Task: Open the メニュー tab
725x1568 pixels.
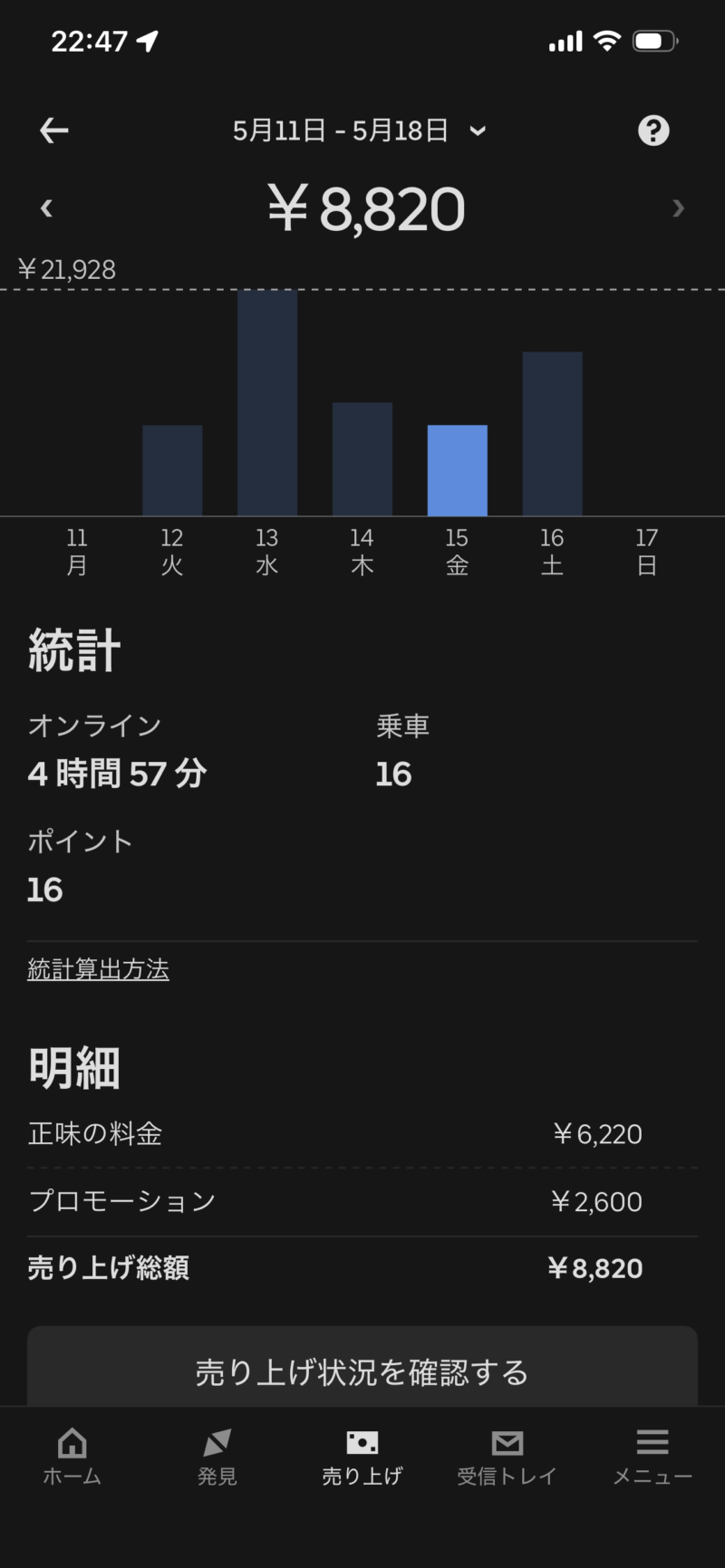Action: point(652,1457)
